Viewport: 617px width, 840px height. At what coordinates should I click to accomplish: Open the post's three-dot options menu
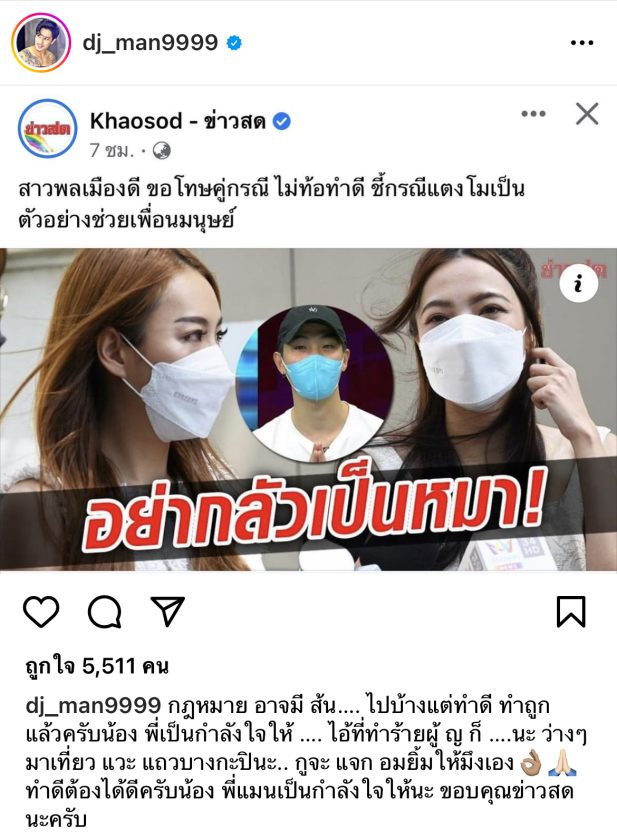click(582, 44)
